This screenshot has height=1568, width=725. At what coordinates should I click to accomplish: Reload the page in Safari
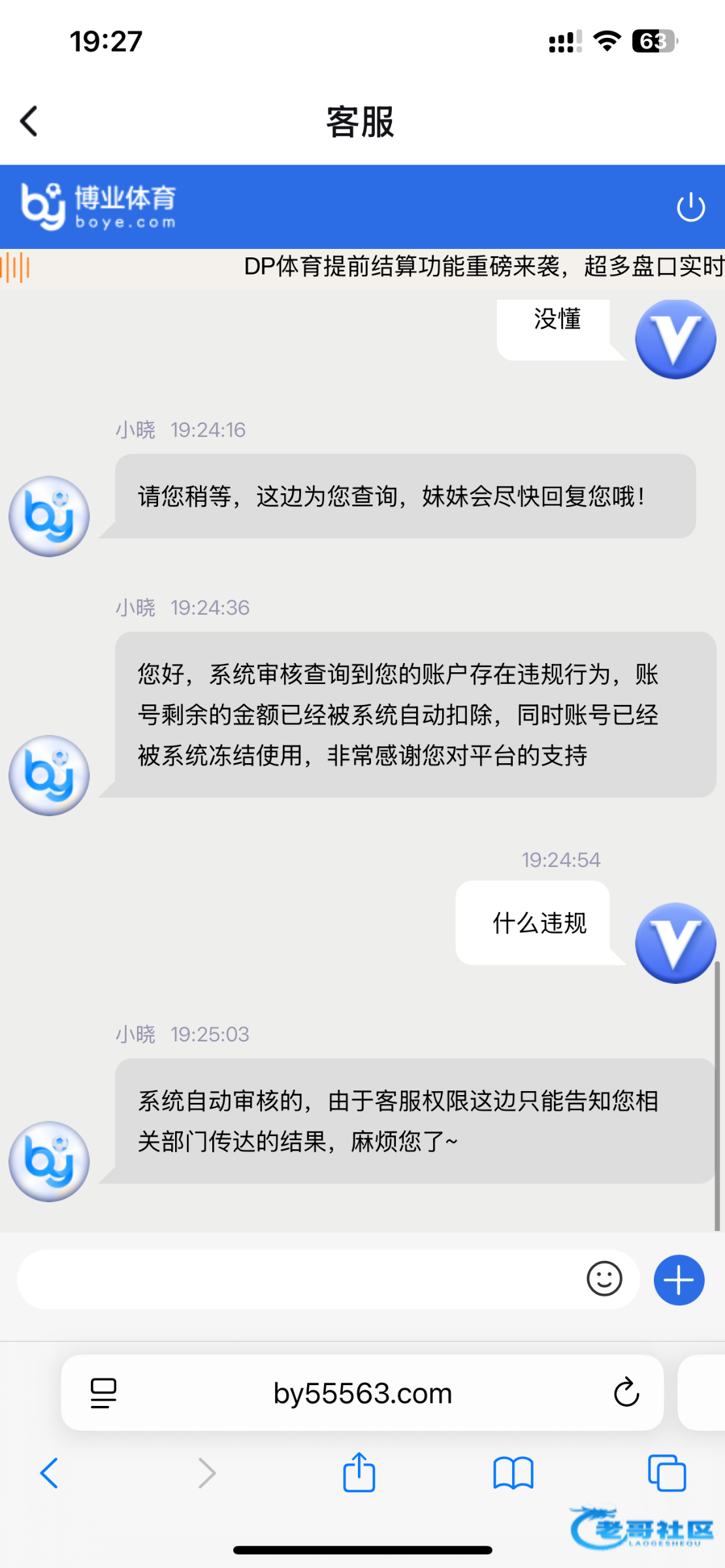click(626, 1392)
